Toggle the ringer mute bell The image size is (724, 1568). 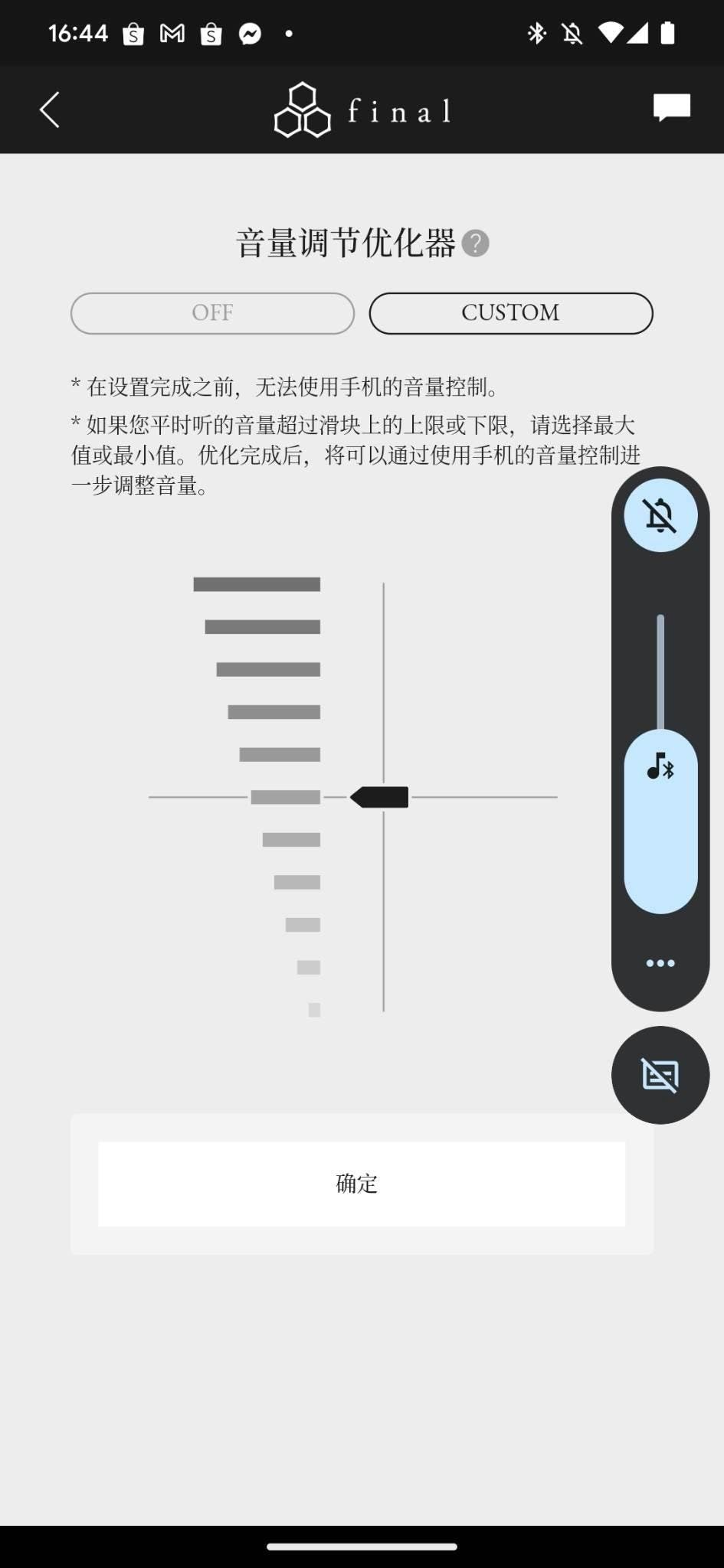660,515
